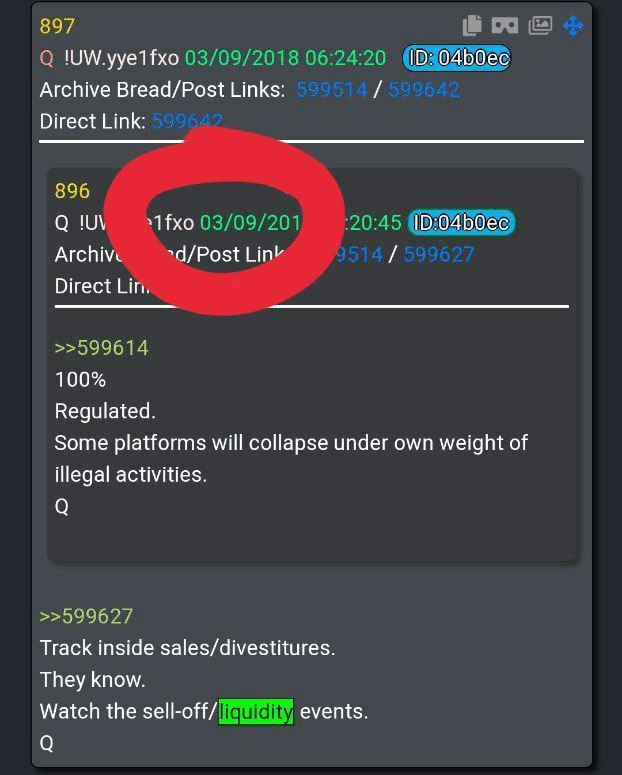Tap the ID: 04b0ec badge on post 897
This screenshot has width=622, height=775.
point(456,58)
